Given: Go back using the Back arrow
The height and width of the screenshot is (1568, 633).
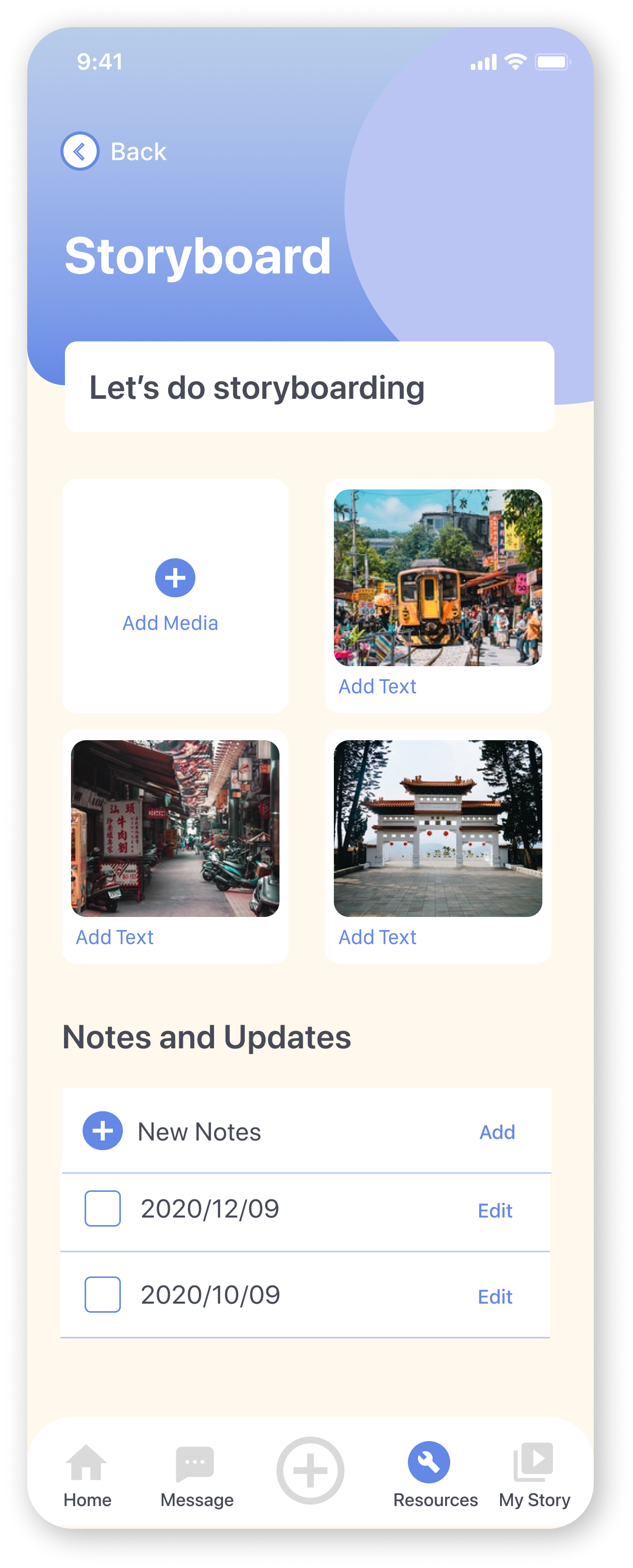Looking at the screenshot, I should pos(80,151).
